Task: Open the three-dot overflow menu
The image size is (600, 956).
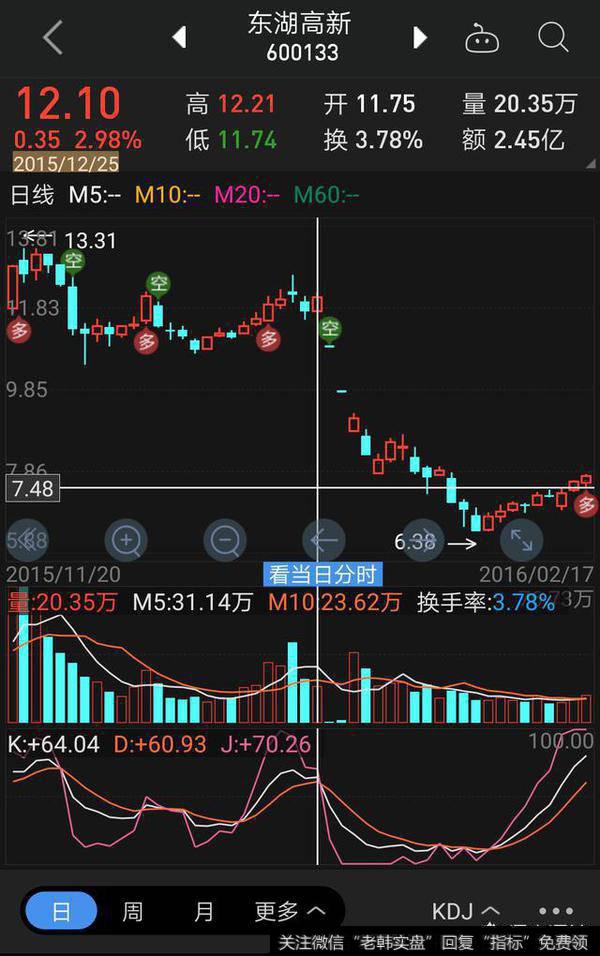Action: (x=556, y=911)
